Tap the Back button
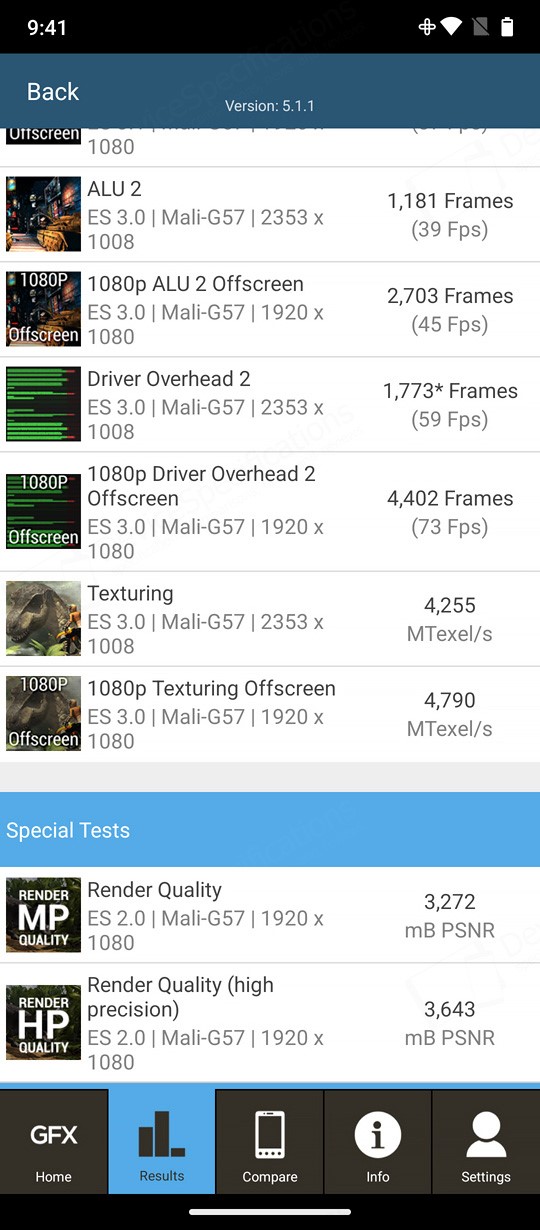Viewport: 540px width, 1230px height. pyautogui.click(x=53, y=92)
